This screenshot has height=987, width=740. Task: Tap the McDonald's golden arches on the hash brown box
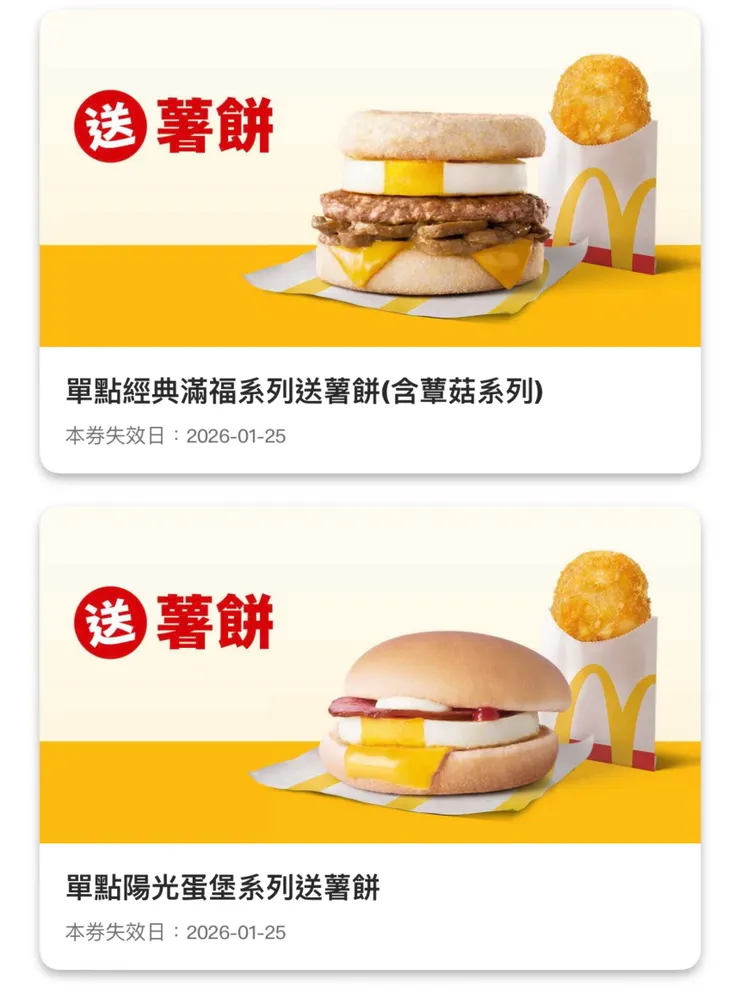pyautogui.click(x=611, y=215)
